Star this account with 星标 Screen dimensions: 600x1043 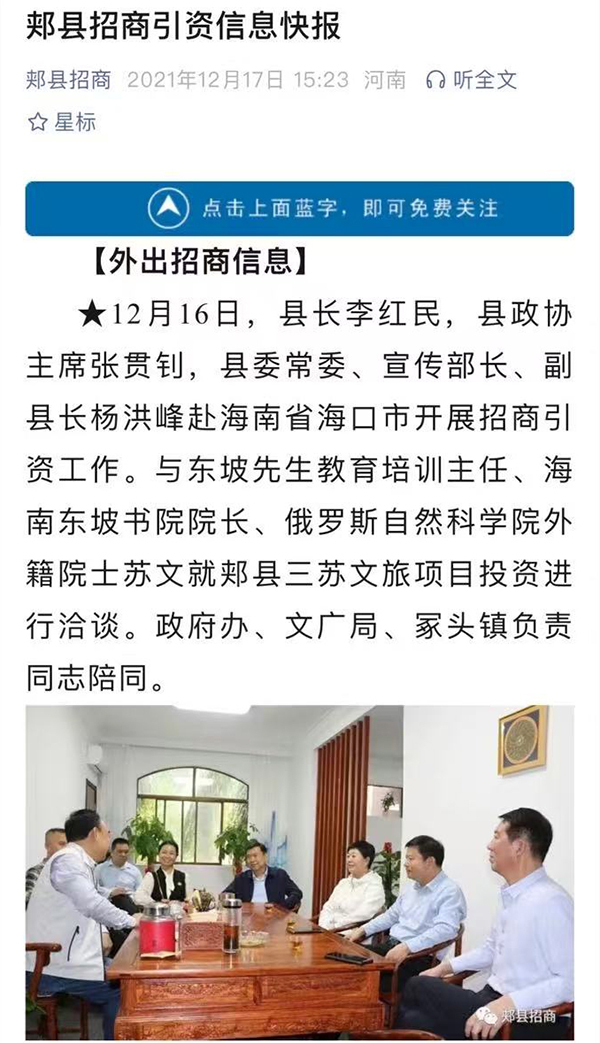pos(62,122)
